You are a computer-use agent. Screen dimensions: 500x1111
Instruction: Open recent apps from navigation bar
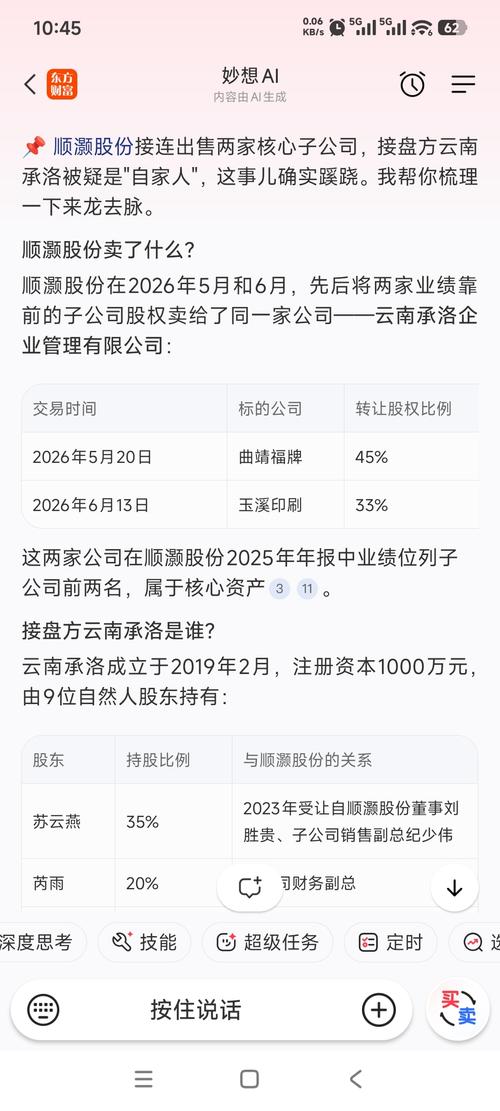pyautogui.click(x=144, y=1079)
